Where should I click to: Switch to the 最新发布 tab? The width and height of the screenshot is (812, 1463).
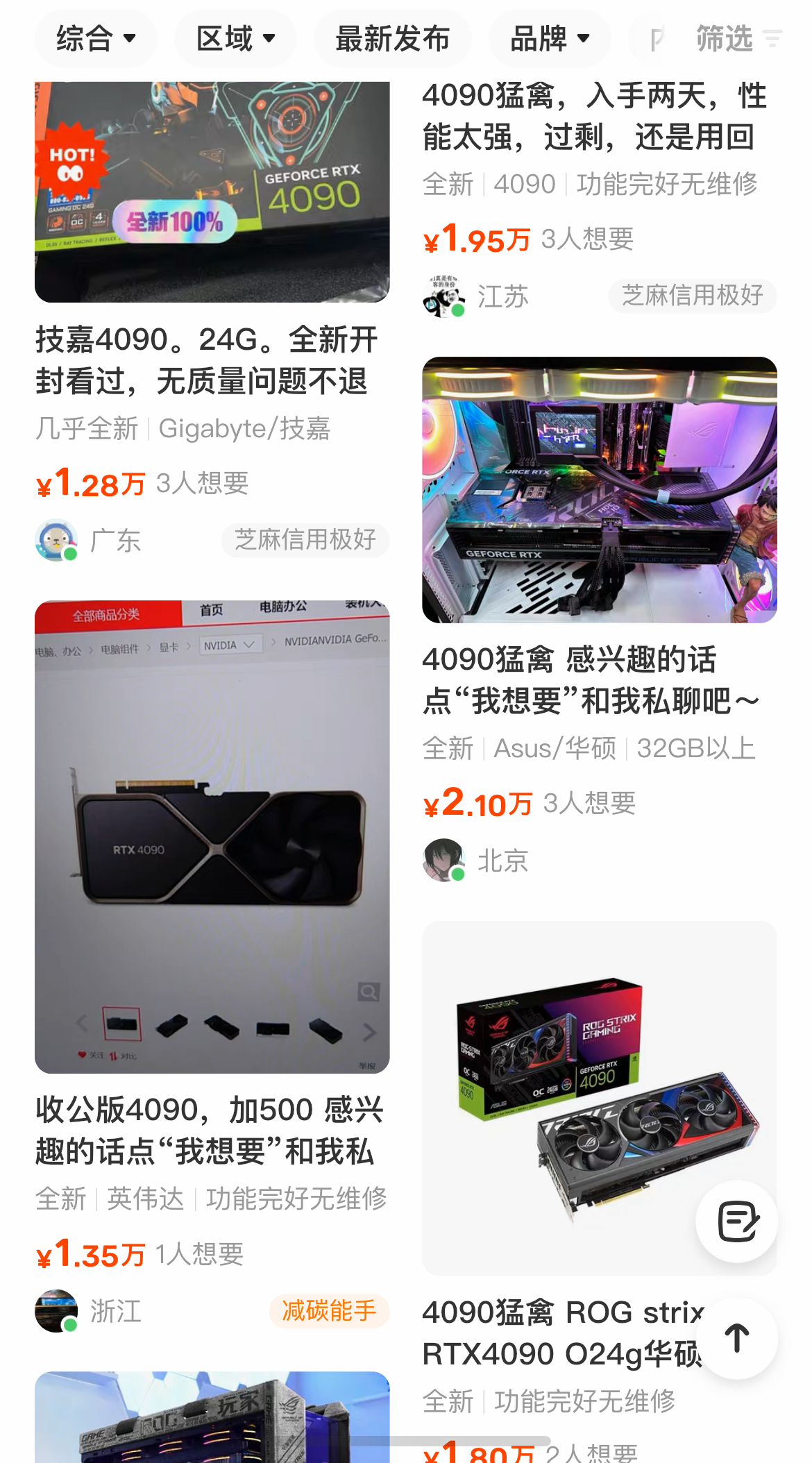[x=391, y=40]
